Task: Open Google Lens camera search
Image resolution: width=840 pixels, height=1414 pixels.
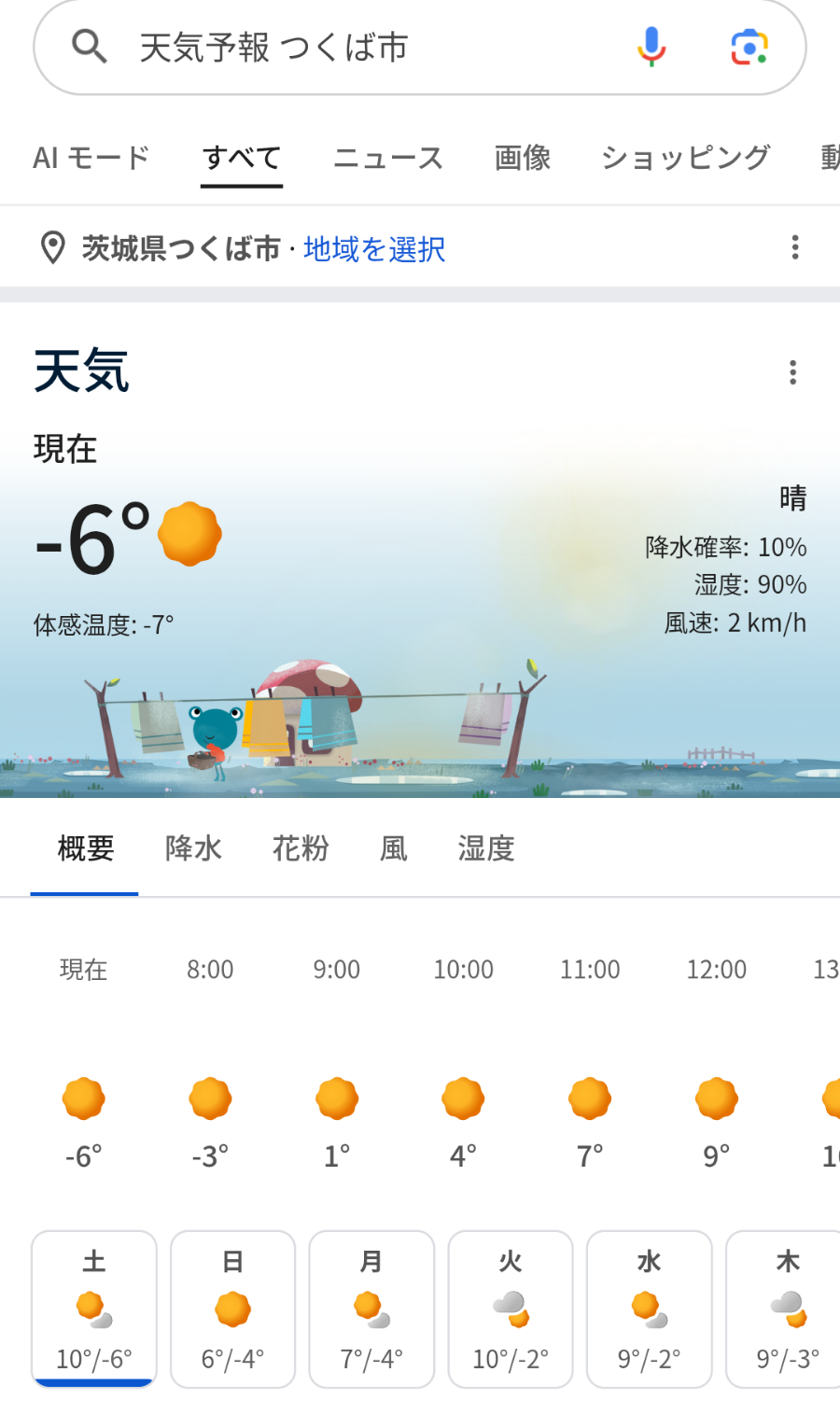Action: [749, 47]
